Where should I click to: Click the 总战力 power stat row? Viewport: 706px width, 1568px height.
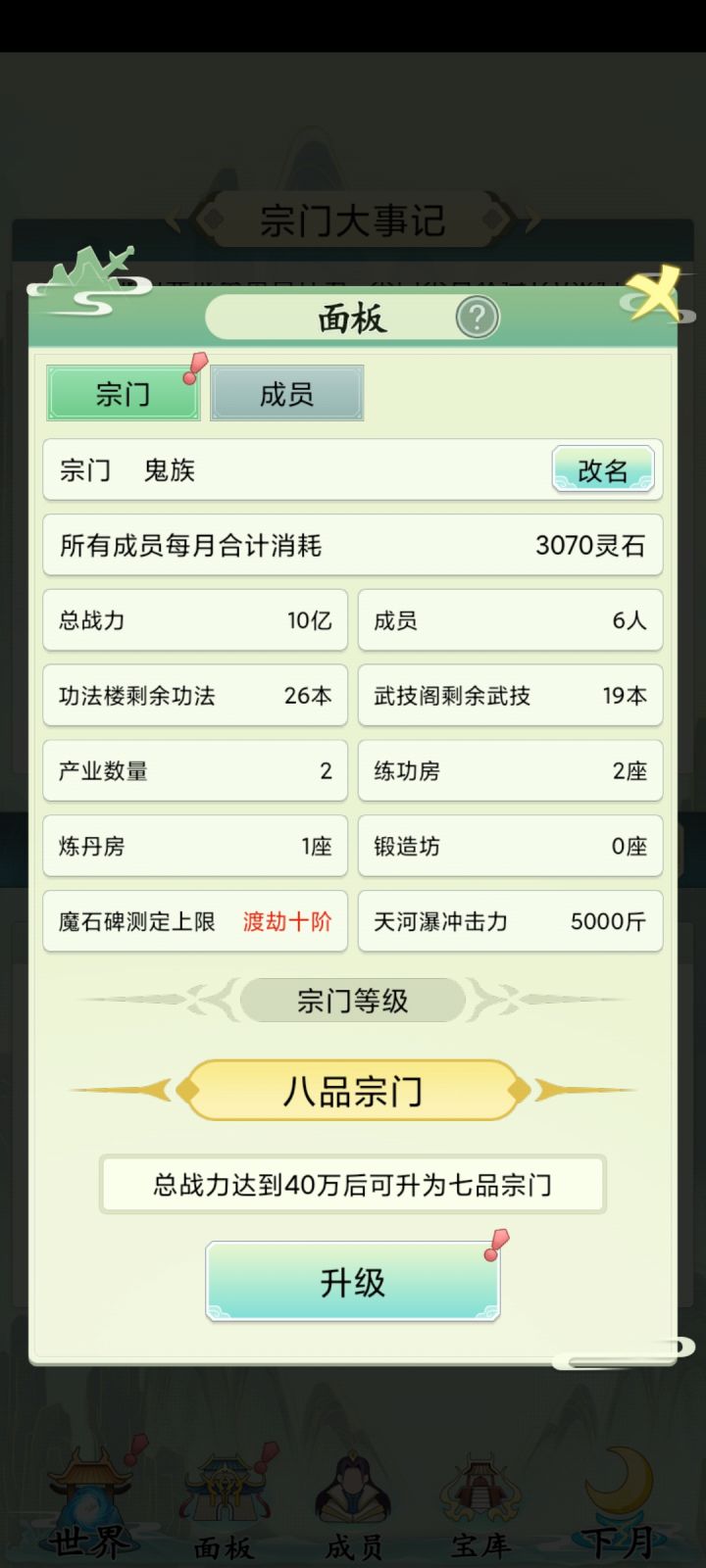[194, 620]
